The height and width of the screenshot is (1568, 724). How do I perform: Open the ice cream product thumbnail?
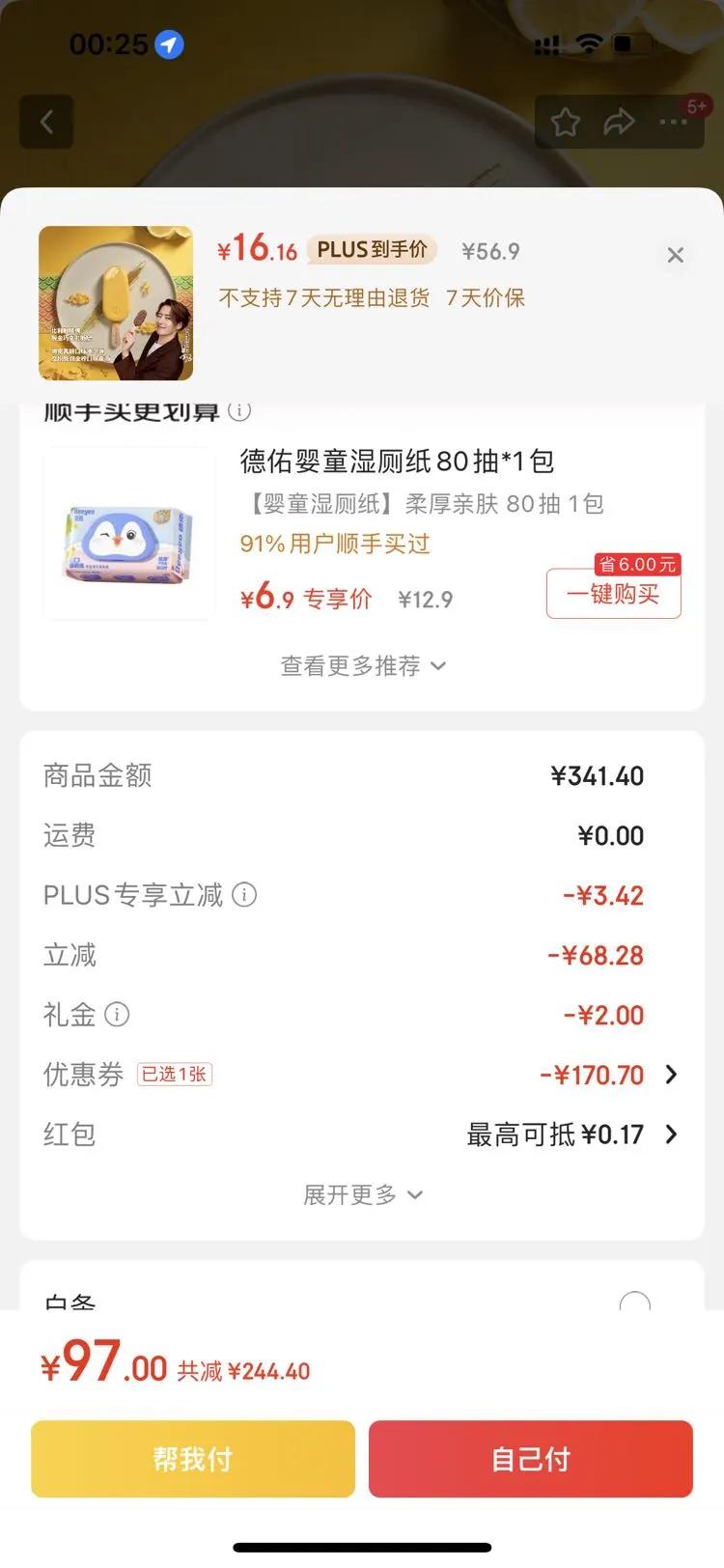[116, 303]
